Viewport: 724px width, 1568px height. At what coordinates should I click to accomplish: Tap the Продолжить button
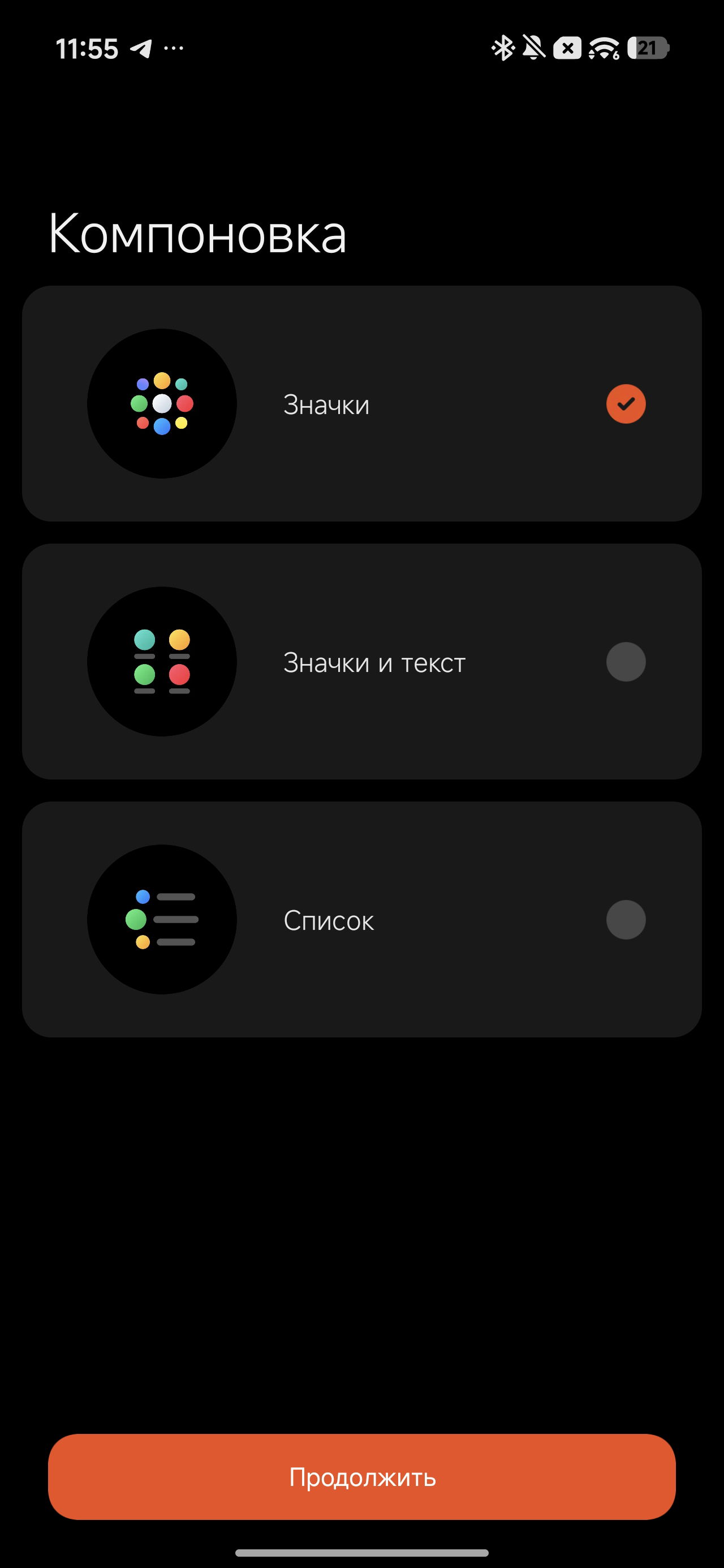[x=361, y=1477]
